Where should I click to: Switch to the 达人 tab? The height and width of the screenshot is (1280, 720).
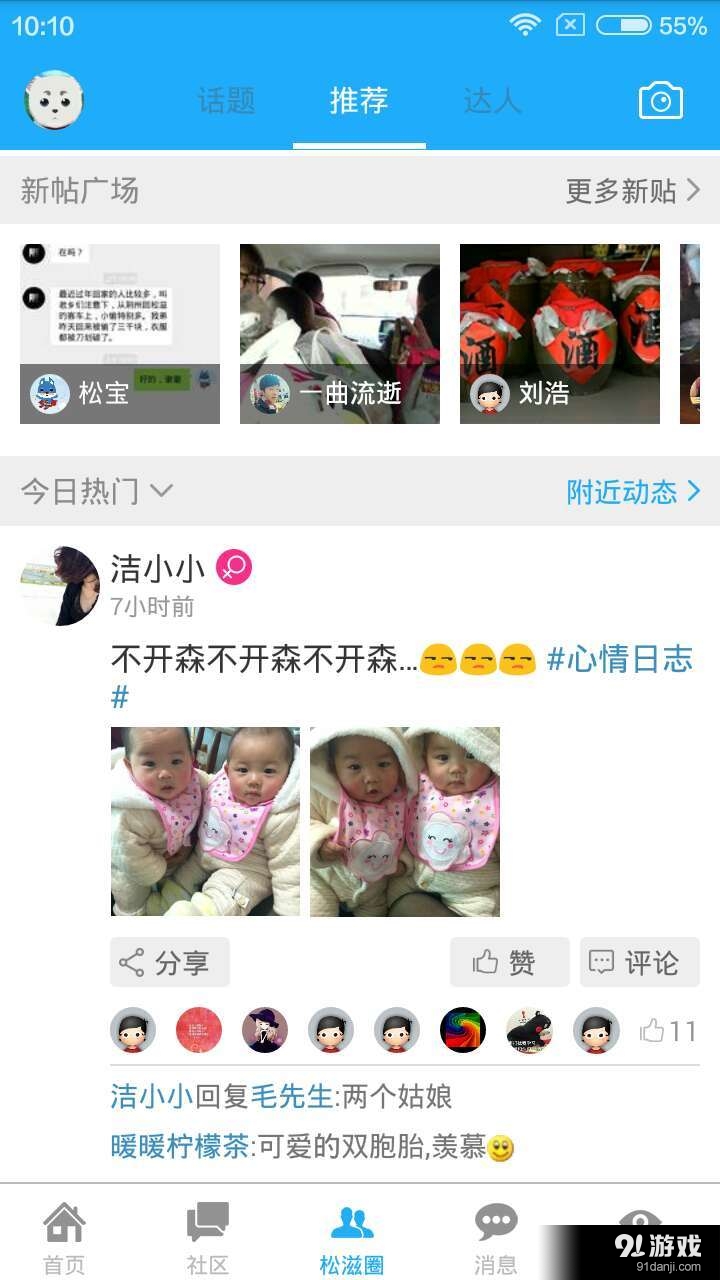492,100
